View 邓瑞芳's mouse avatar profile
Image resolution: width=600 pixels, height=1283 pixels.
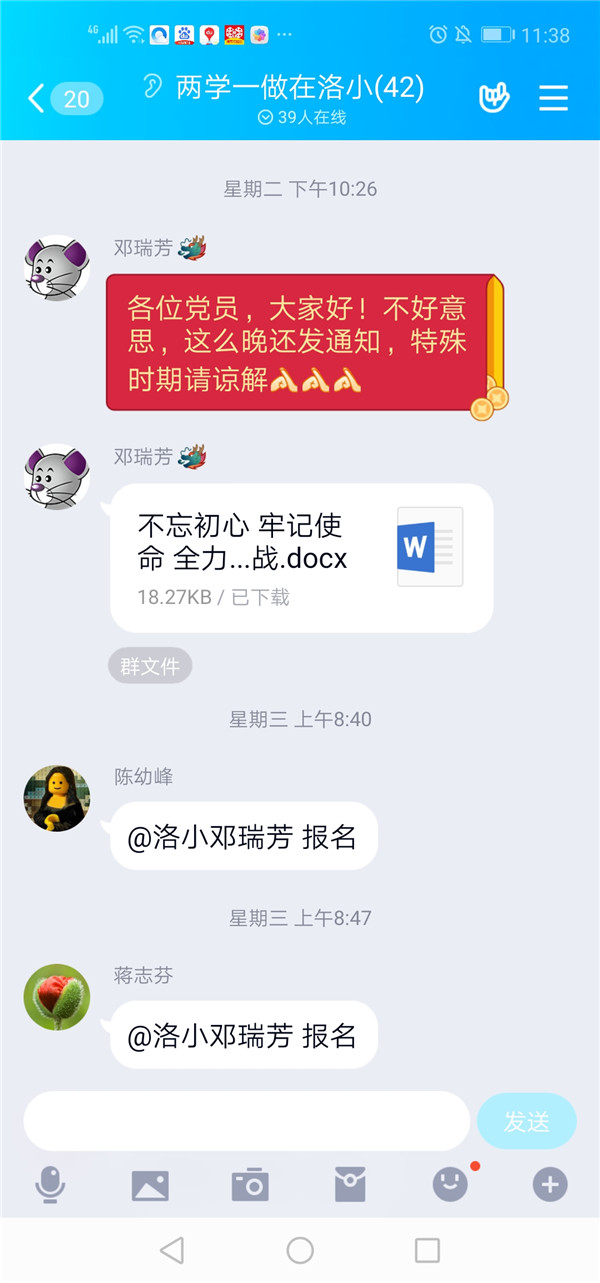coord(57,268)
